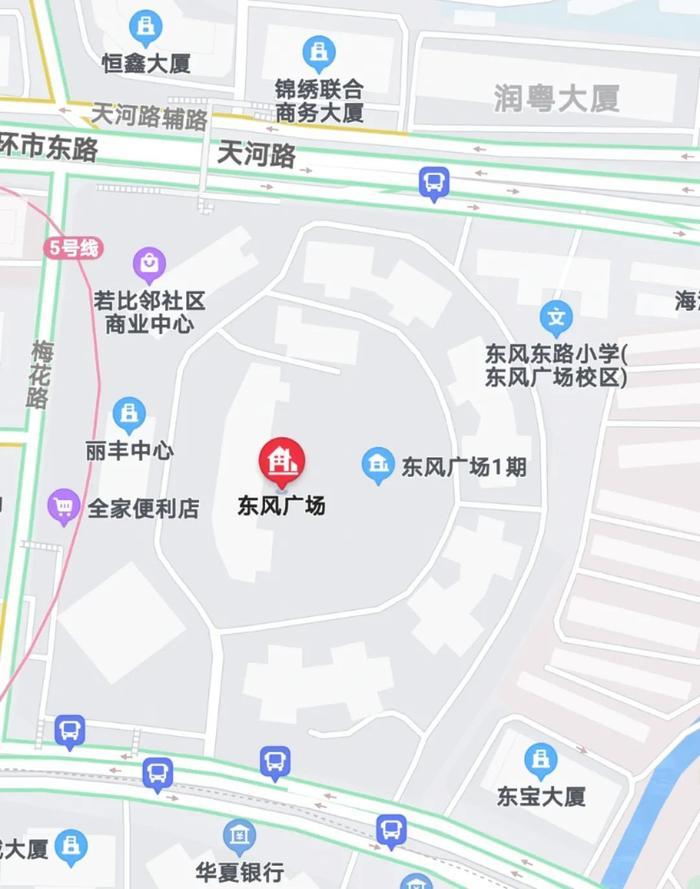This screenshot has height=889, width=700.
Task: Tap the 锦绣联合商务大厦 marker
Action: [x=319, y=51]
